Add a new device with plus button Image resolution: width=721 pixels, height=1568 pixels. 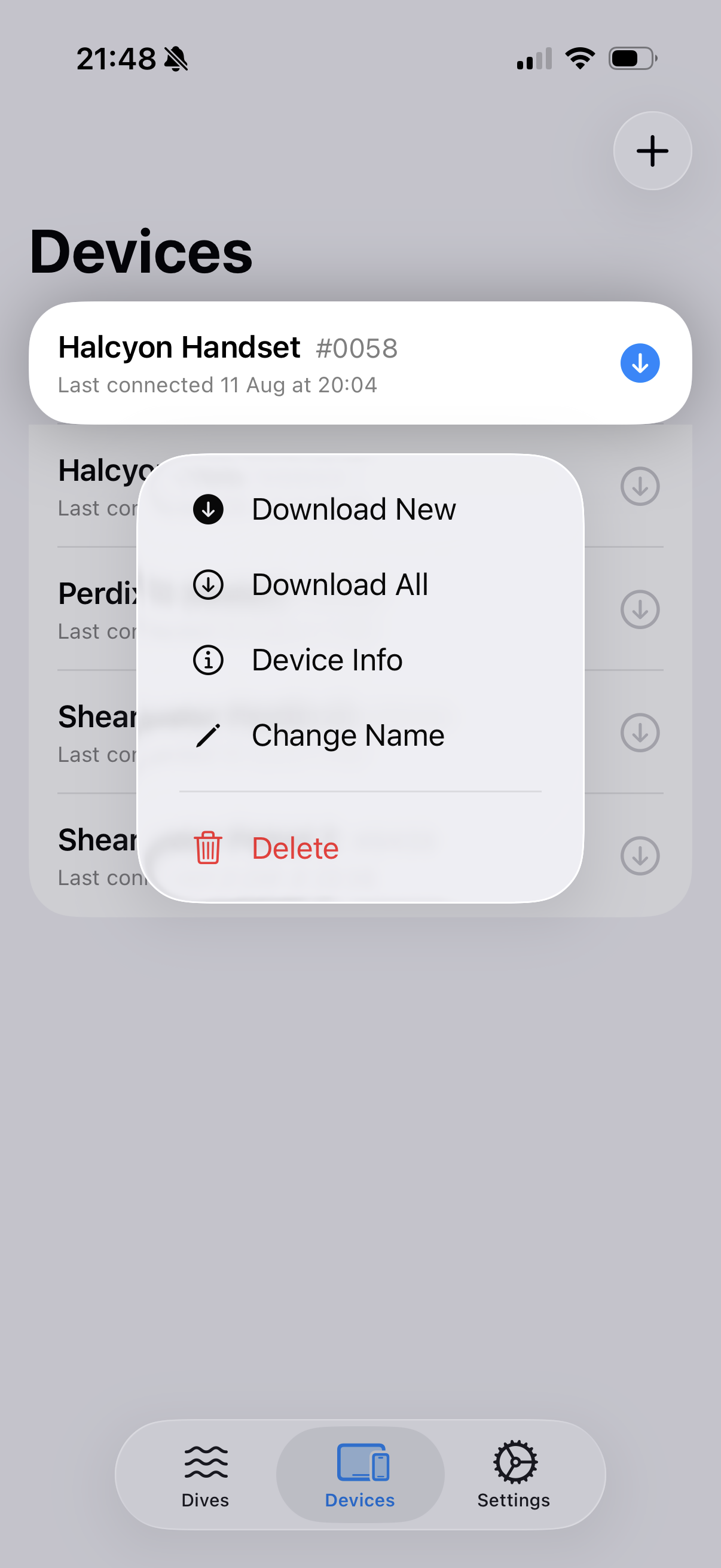tap(652, 151)
